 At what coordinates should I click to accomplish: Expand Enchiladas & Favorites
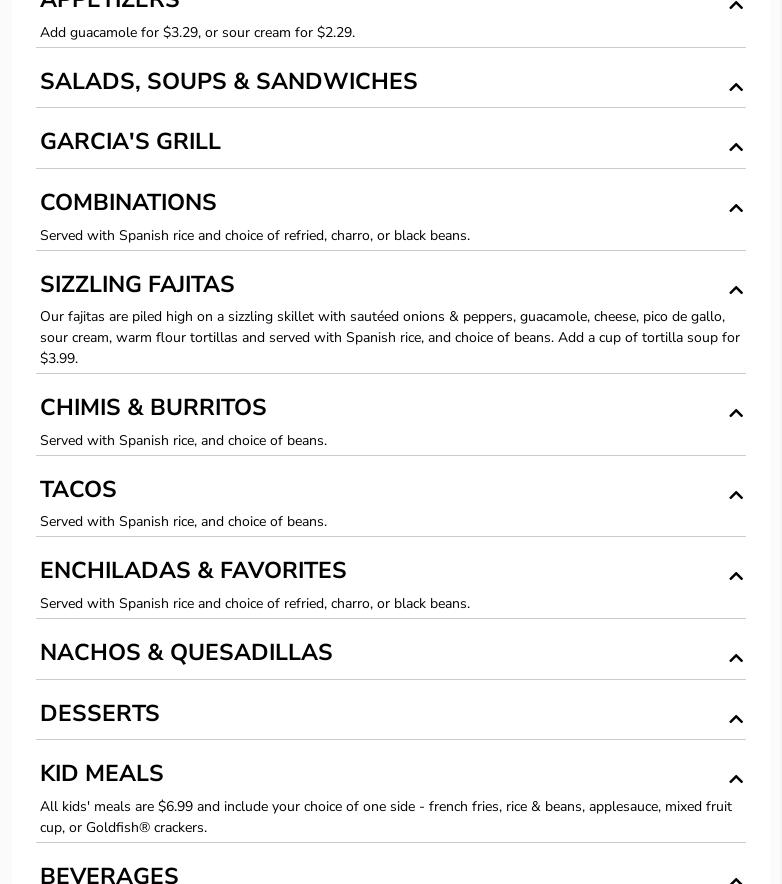pyautogui.click(x=735, y=576)
